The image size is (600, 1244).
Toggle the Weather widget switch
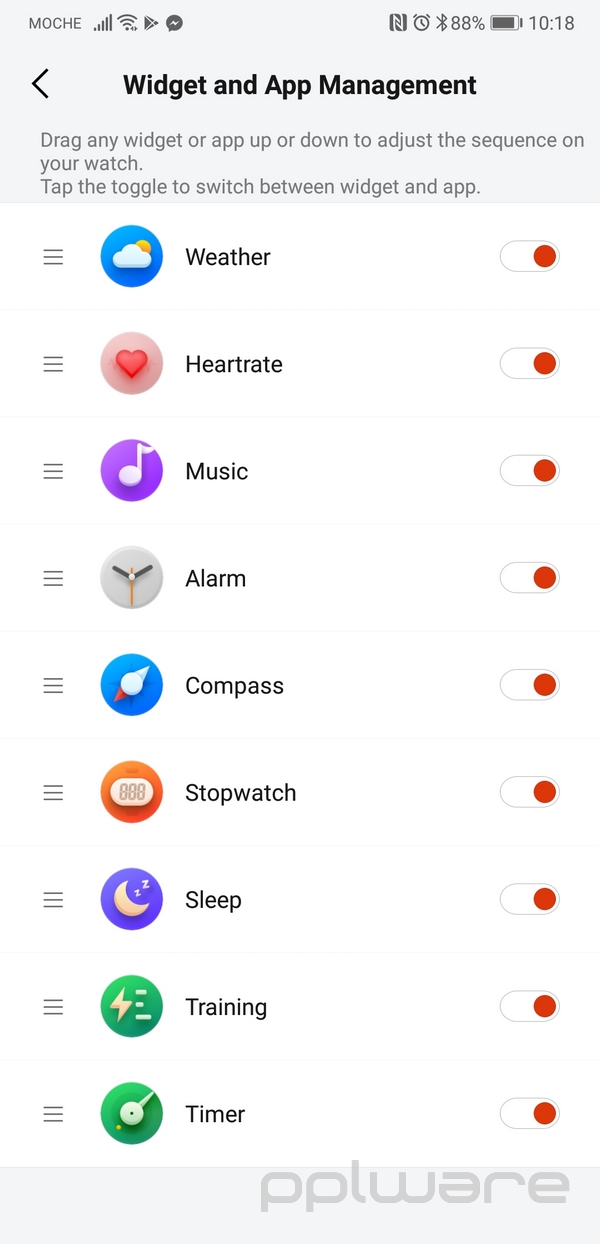(530, 256)
